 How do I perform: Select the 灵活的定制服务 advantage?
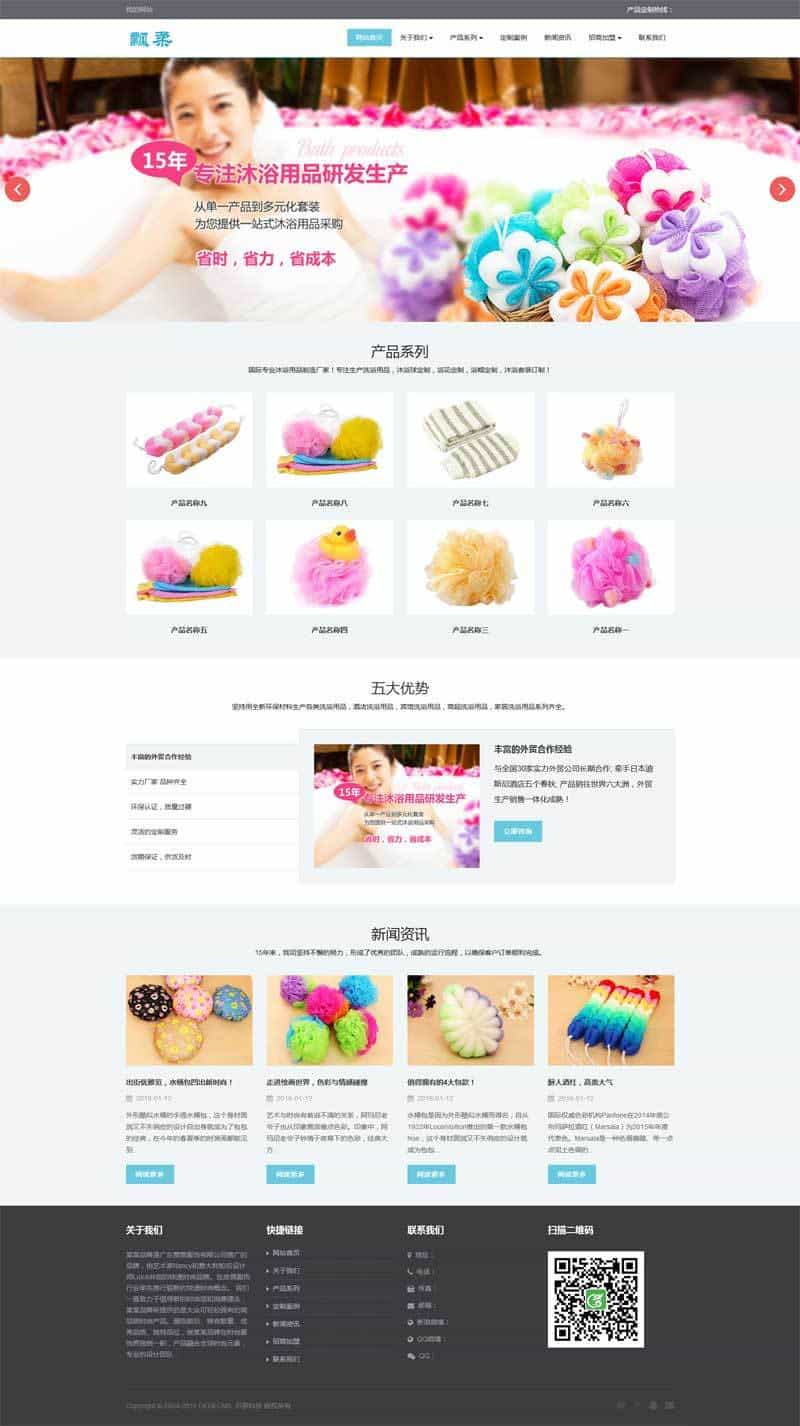click(212, 832)
